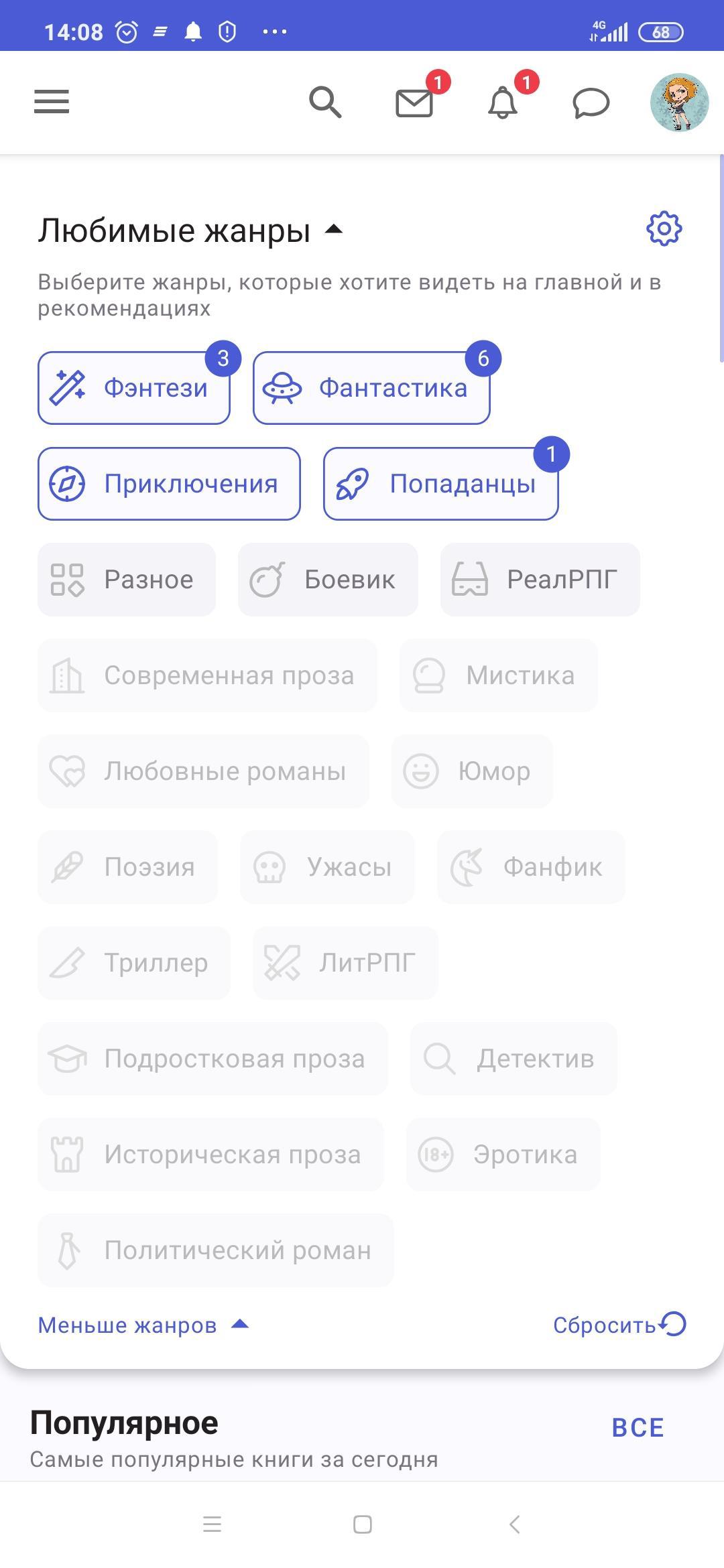Select the РеалРПГ genre chip

(x=540, y=580)
